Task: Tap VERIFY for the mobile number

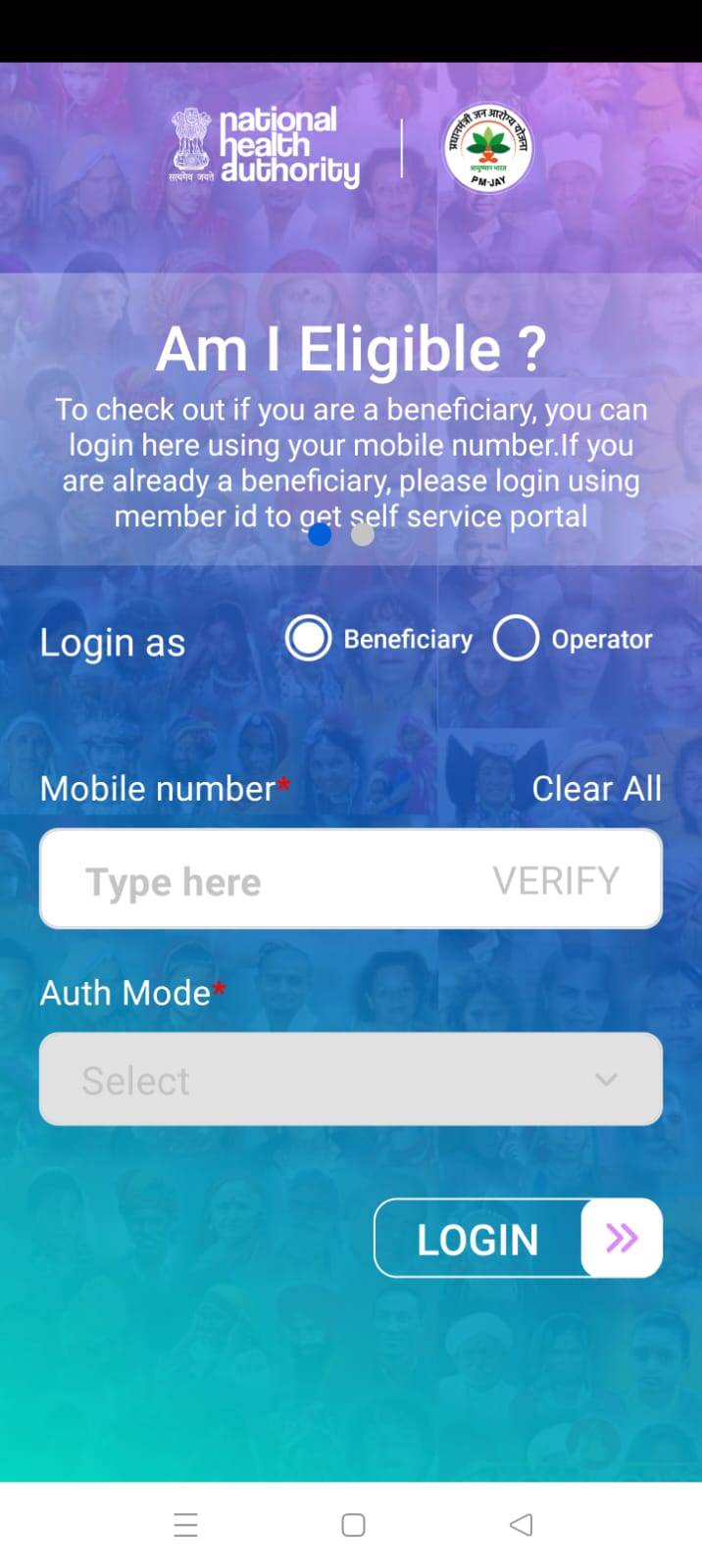Action: tap(556, 880)
